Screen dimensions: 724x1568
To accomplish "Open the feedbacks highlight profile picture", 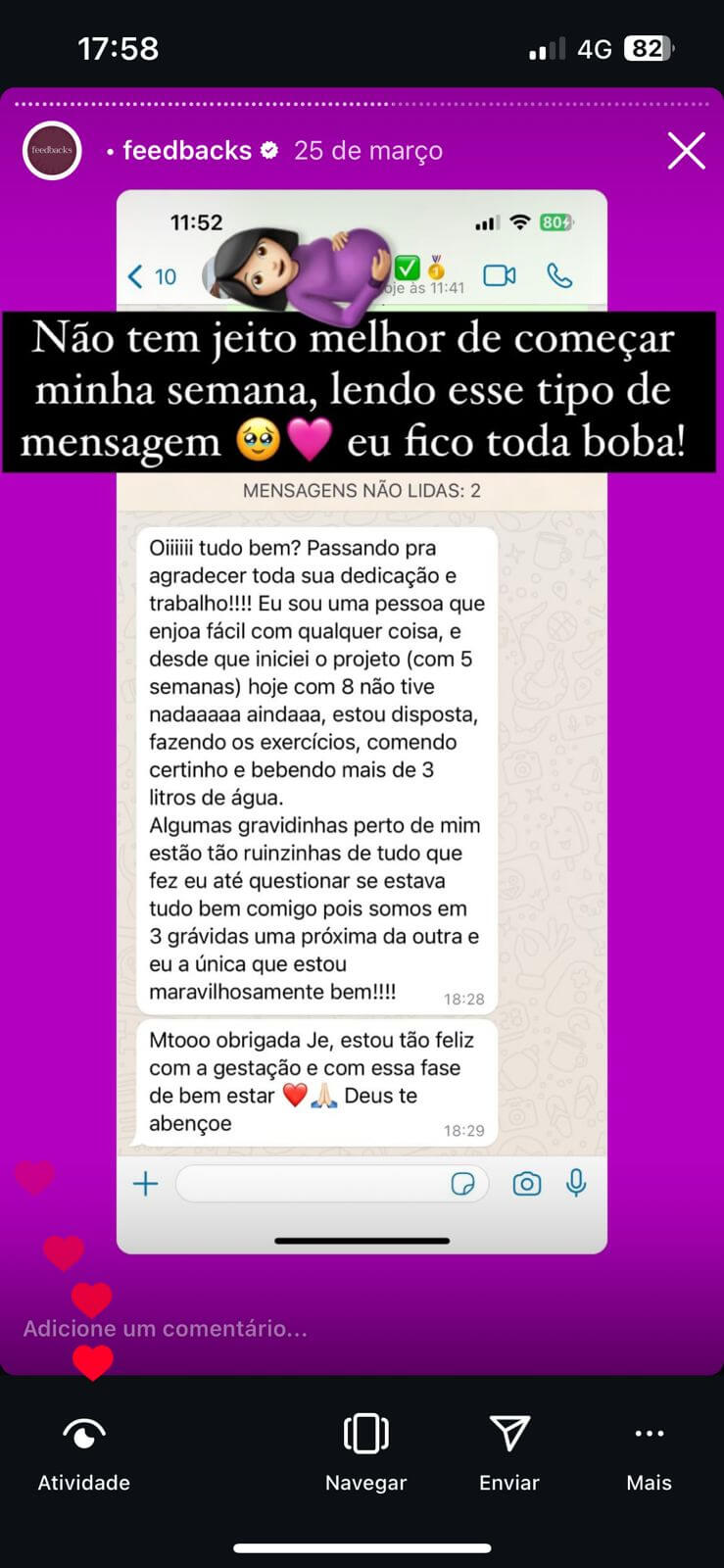I will tap(52, 151).
